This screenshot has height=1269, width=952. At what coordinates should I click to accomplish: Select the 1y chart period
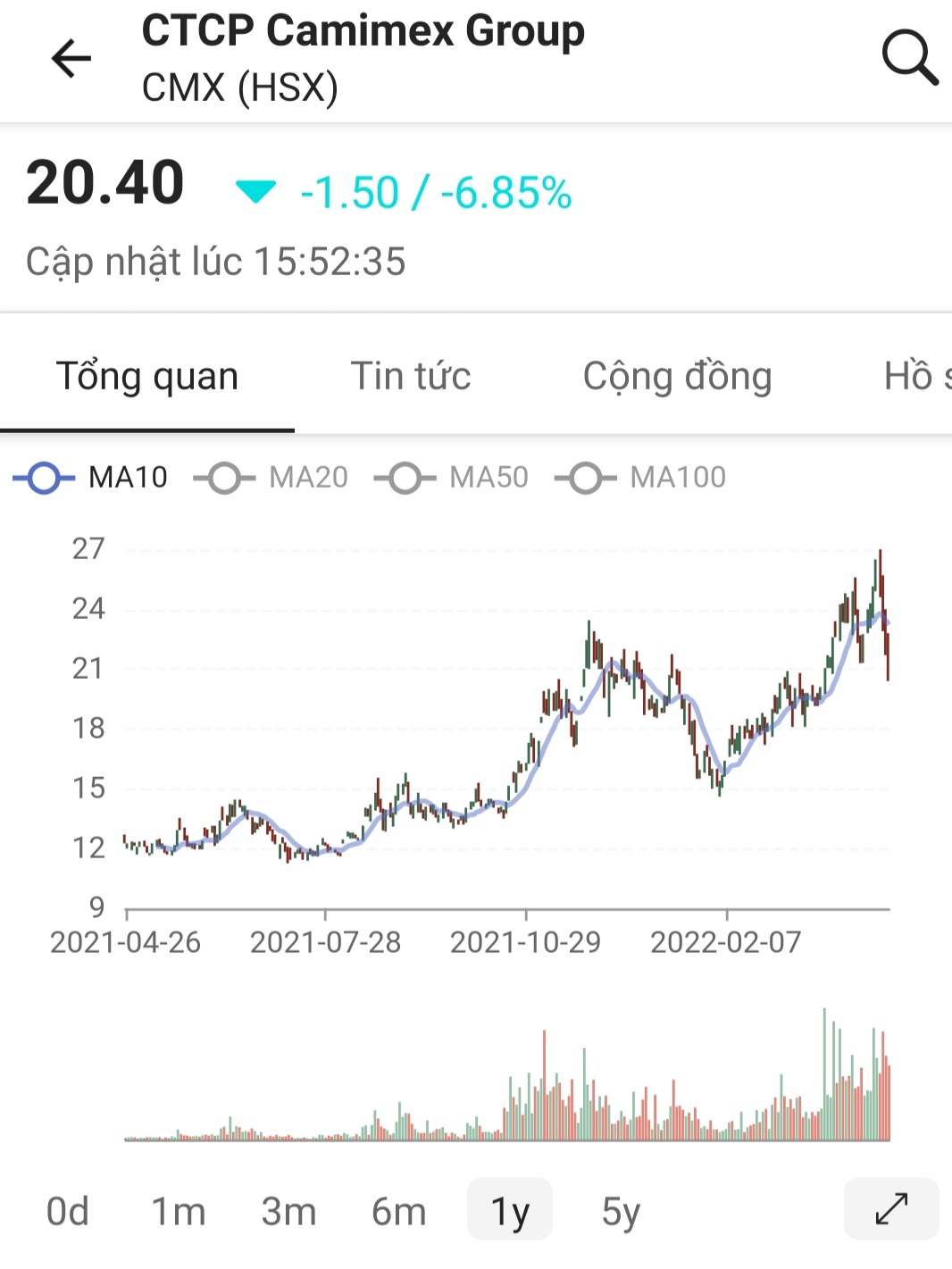[x=510, y=1212]
